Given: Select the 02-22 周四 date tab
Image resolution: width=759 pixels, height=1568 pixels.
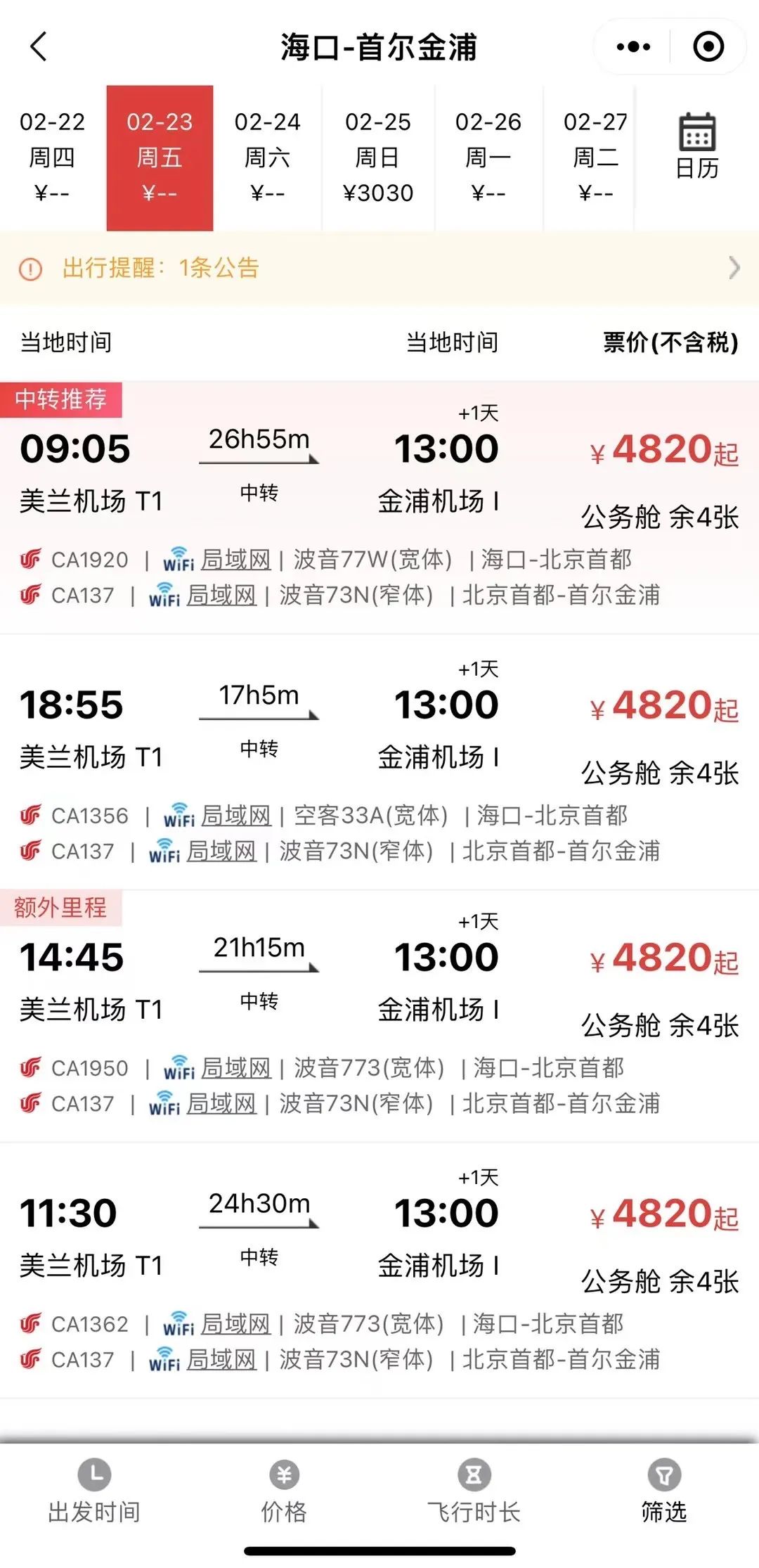Looking at the screenshot, I should pos(52,158).
